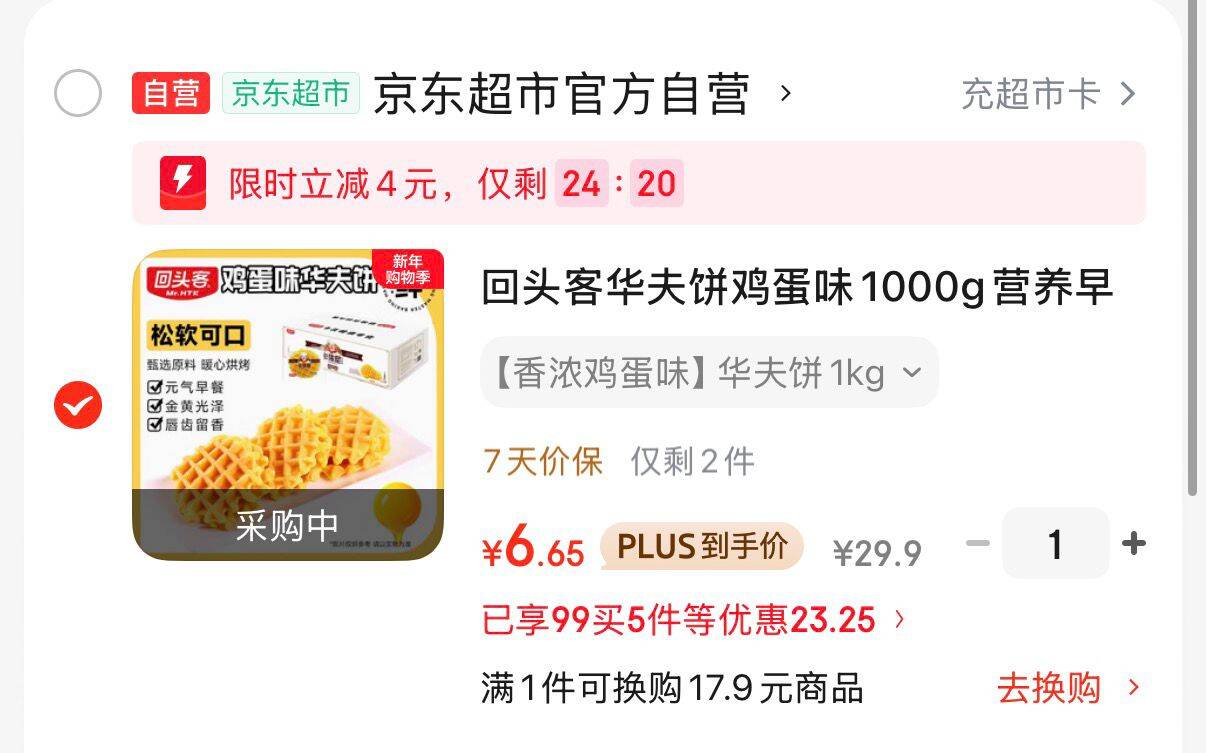Decrease quantity with the minus button
This screenshot has height=753, width=1206.
click(x=978, y=543)
